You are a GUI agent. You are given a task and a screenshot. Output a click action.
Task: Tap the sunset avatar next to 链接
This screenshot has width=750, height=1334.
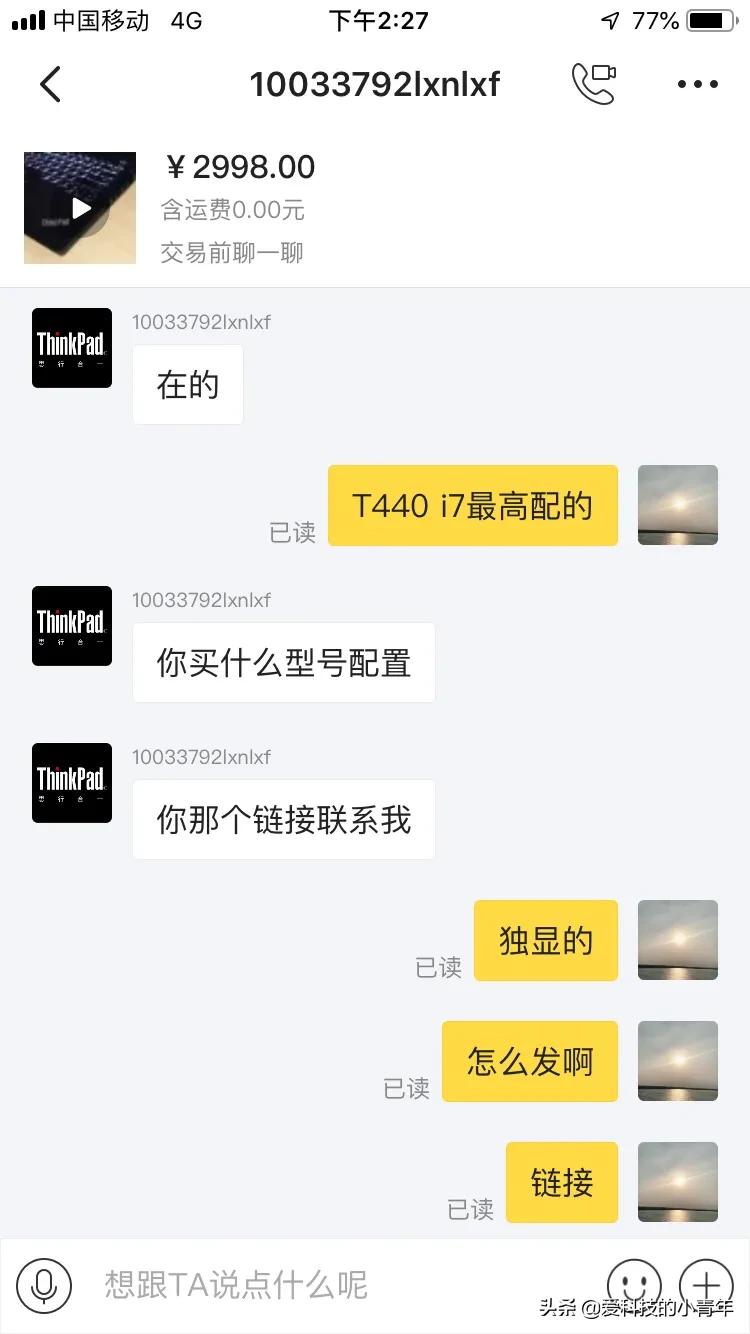click(x=678, y=1182)
